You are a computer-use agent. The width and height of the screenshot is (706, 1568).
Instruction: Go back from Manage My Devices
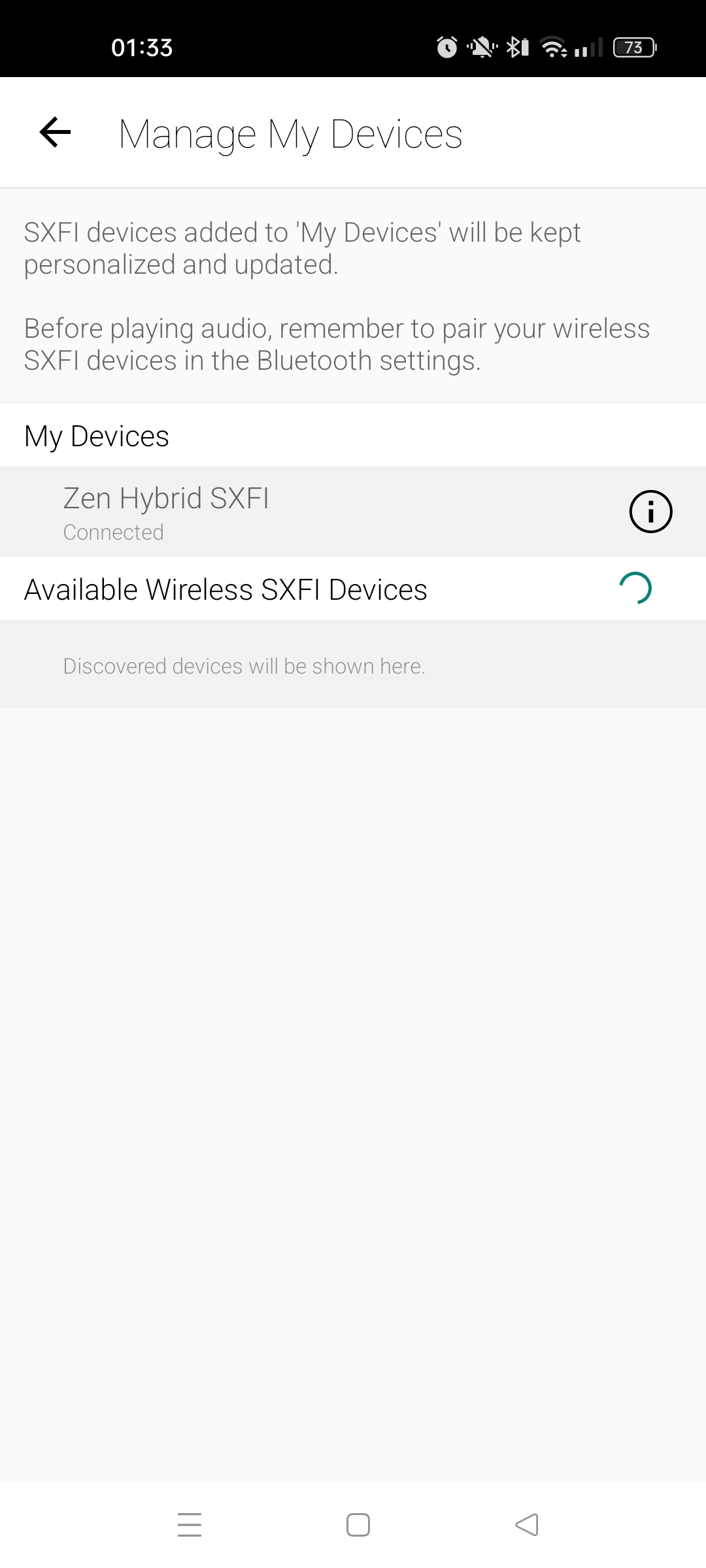(55, 133)
